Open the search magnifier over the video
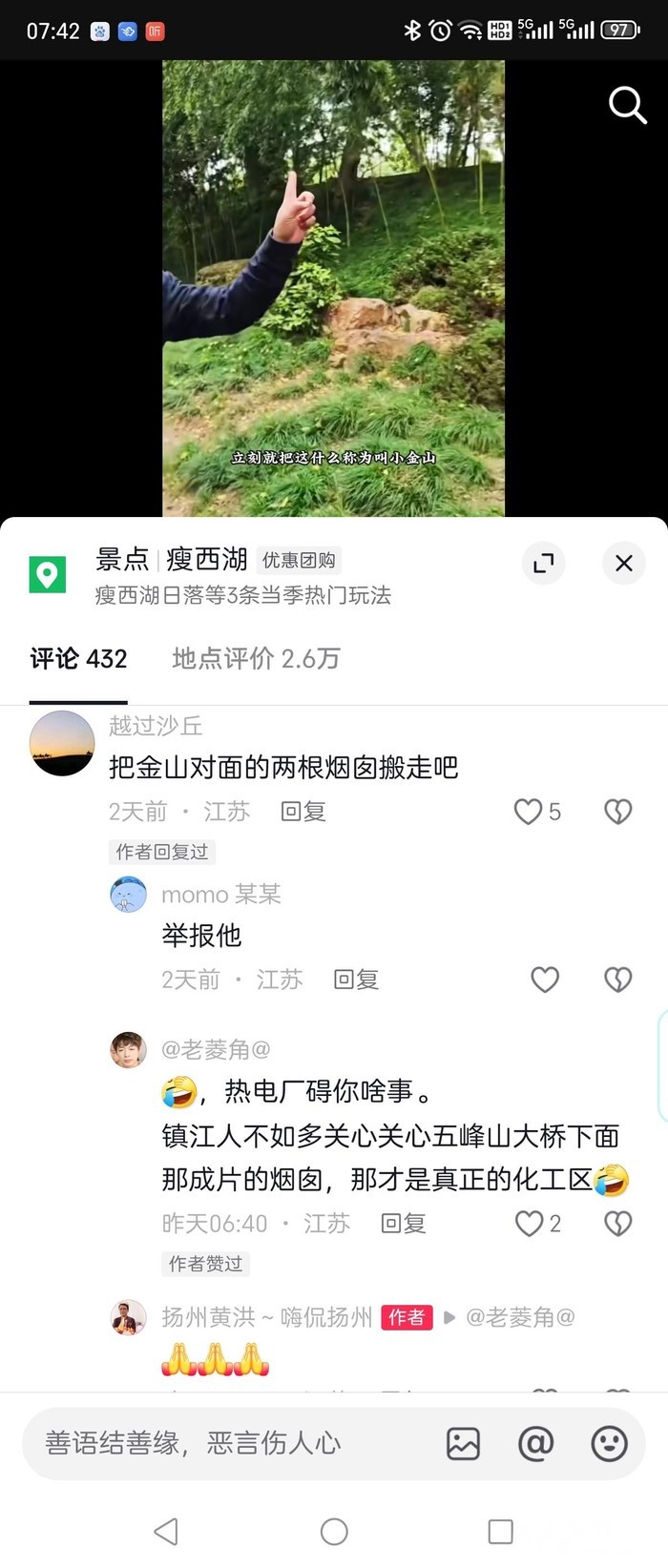The height and width of the screenshot is (1568, 668). (x=627, y=105)
